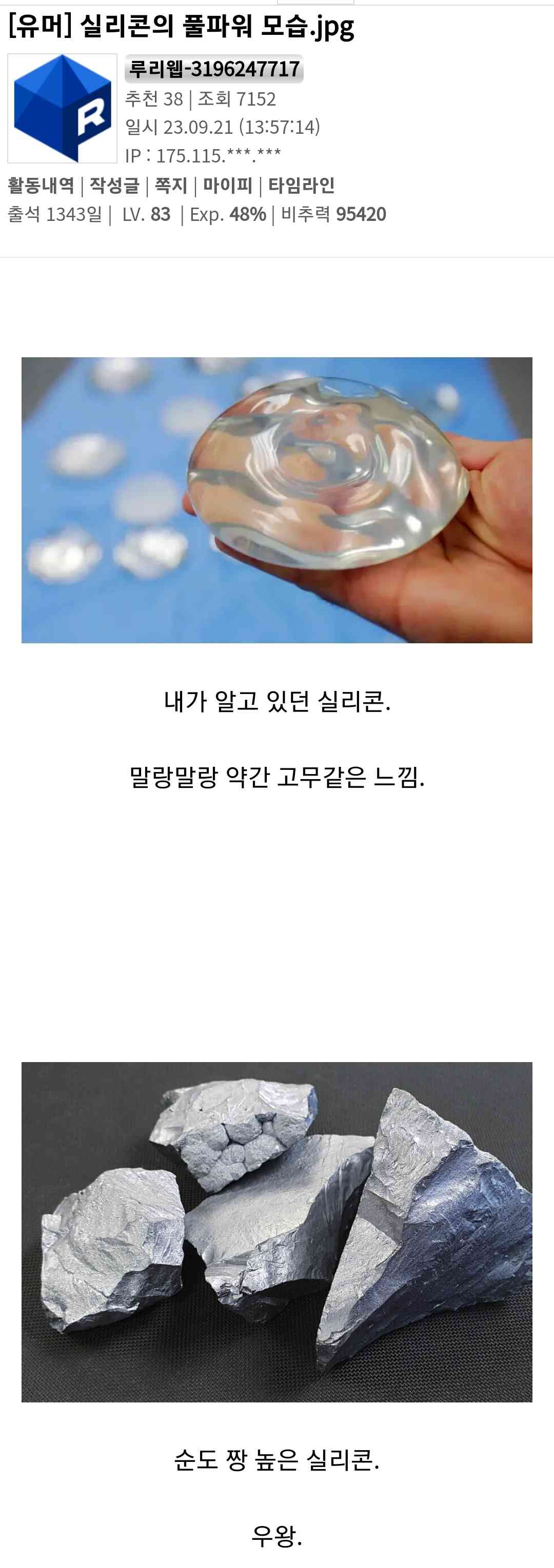
Task: Open the author's blue R profile avatar
Action: coord(62,108)
